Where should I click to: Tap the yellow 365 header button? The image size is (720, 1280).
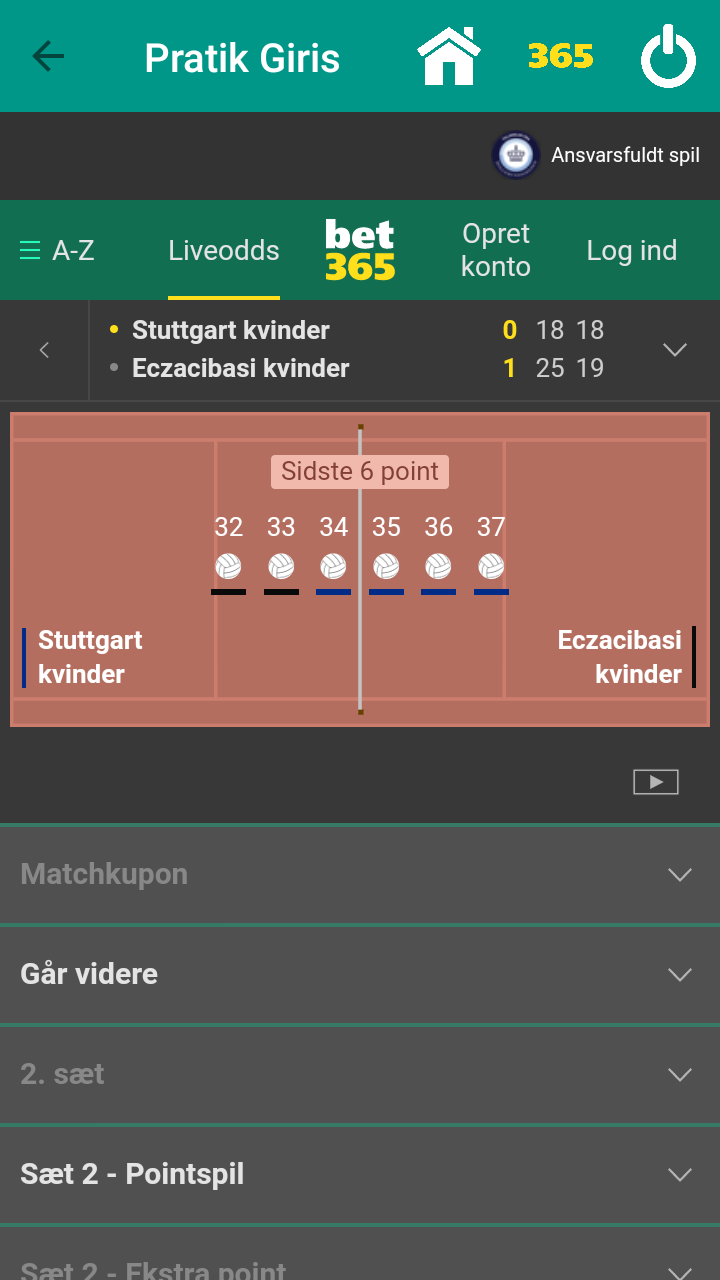coord(561,57)
